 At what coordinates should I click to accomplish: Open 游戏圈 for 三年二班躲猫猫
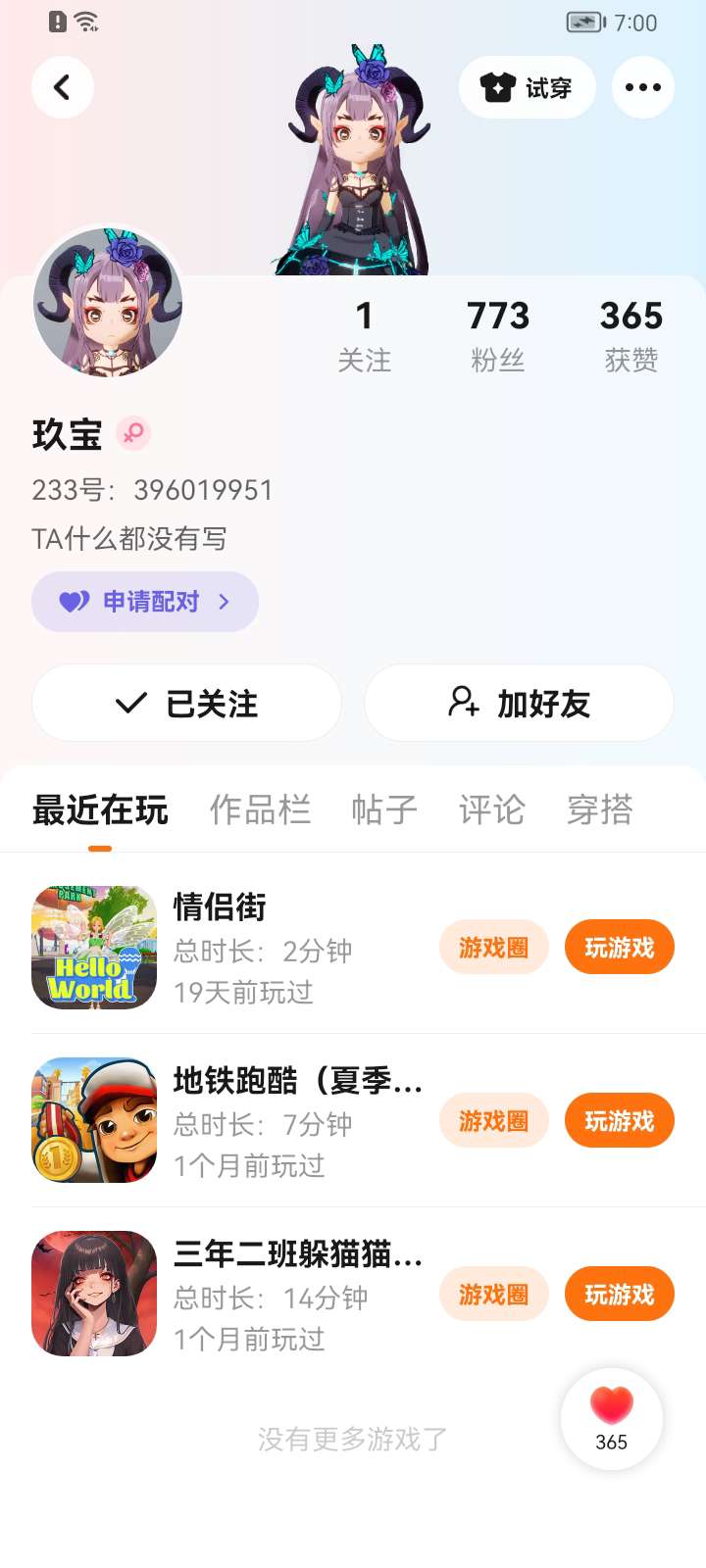tap(493, 1294)
